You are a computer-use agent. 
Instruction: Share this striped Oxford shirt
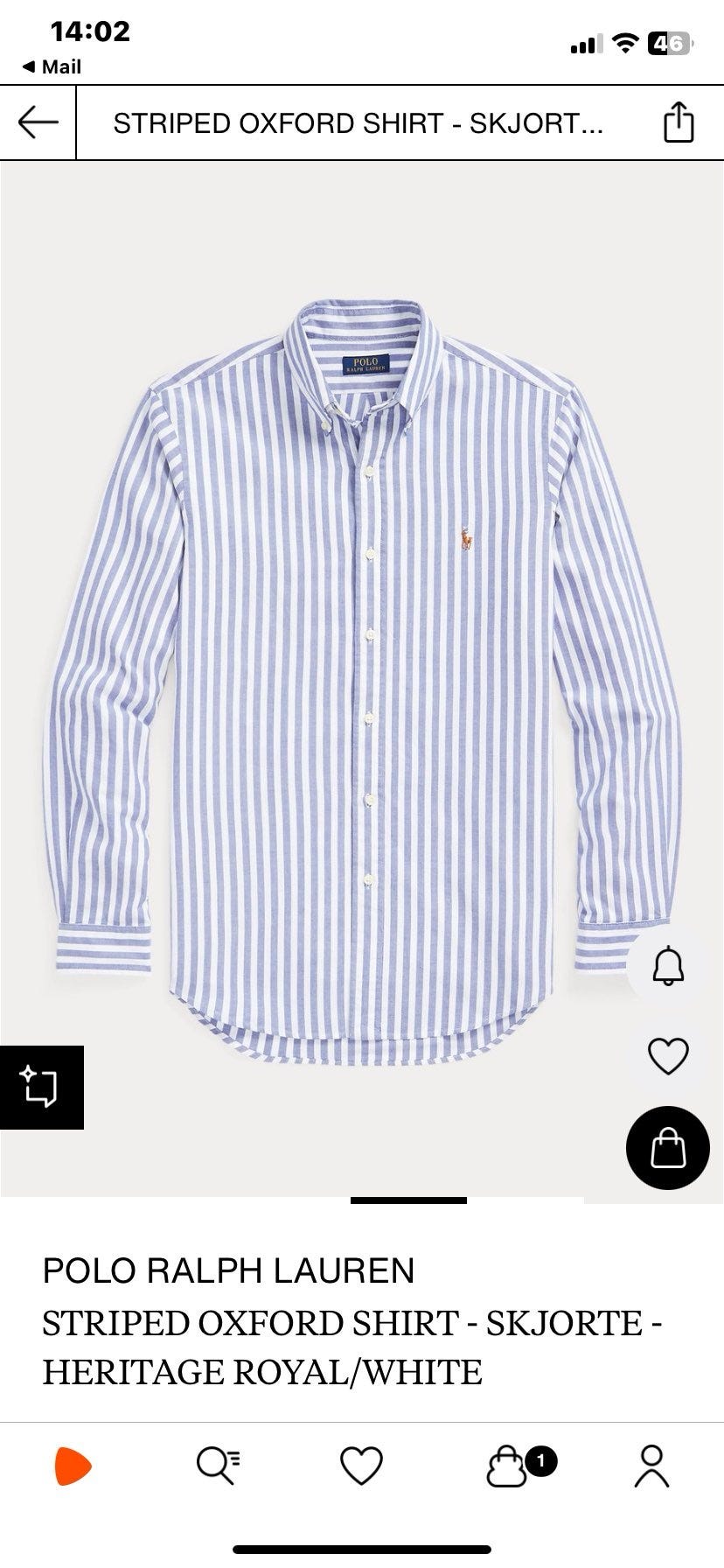[x=679, y=122]
